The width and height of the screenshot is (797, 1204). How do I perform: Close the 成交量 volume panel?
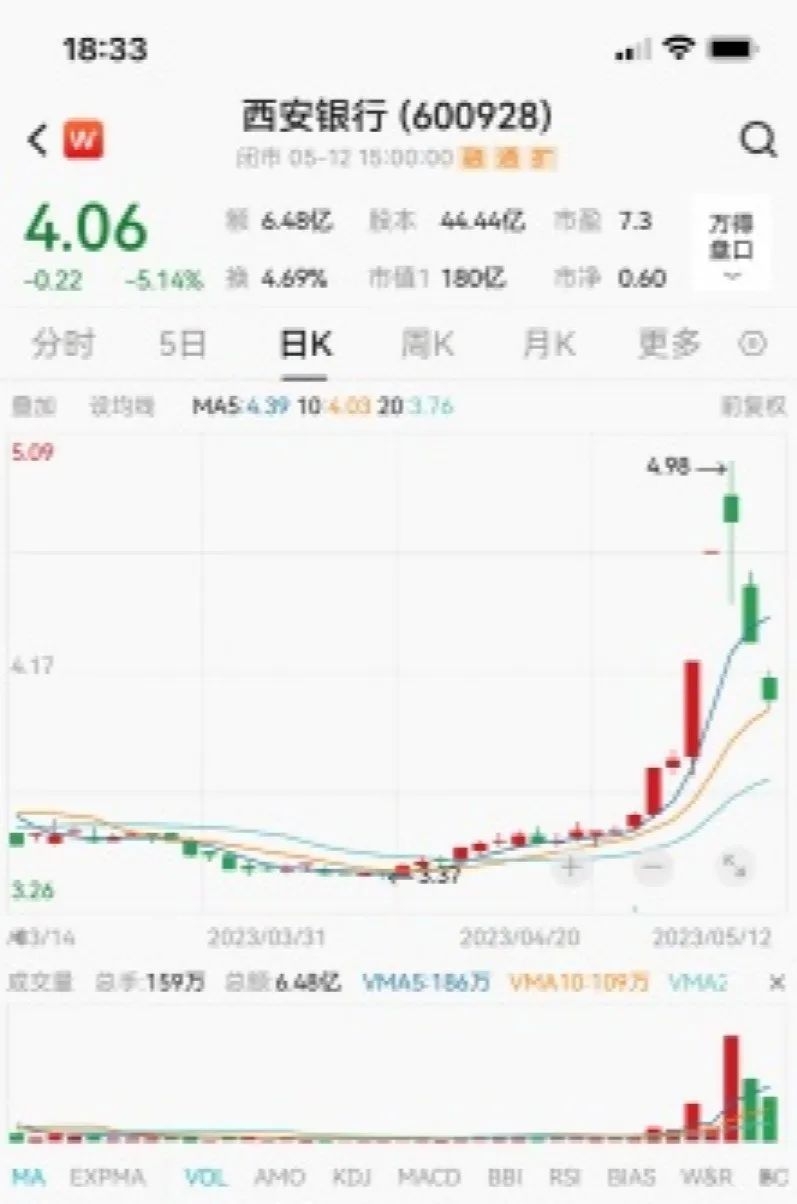[776, 983]
